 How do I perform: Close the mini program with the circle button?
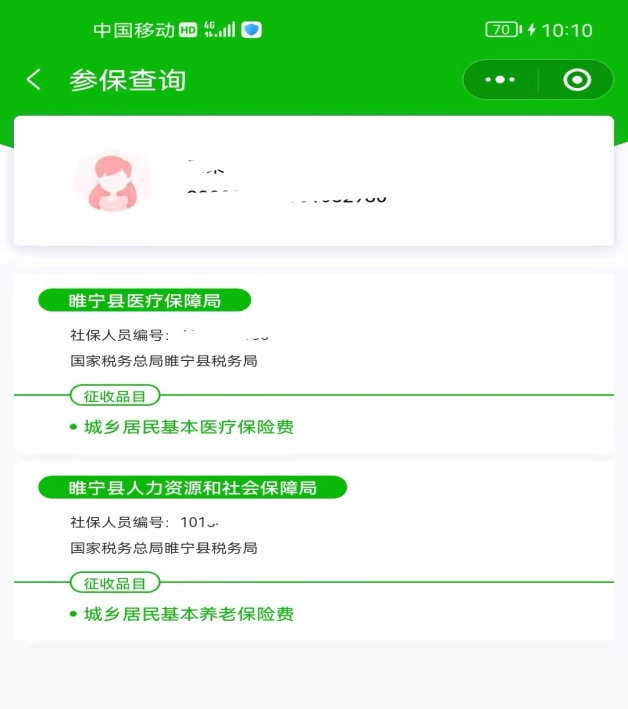(577, 80)
